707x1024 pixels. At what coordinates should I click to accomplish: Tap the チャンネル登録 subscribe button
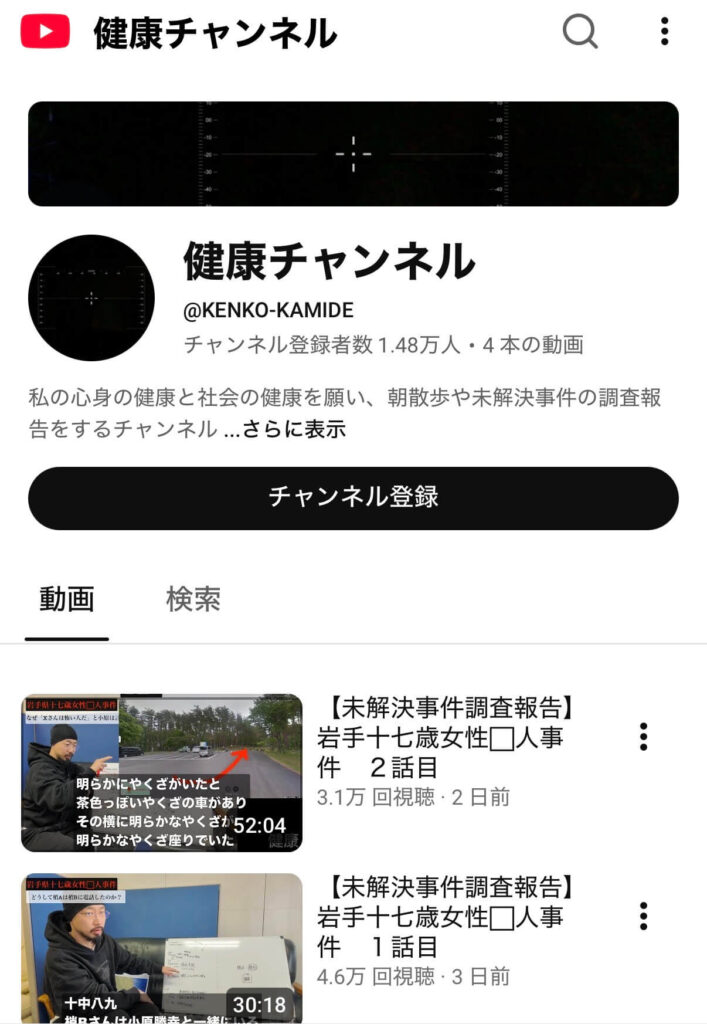click(353, 498)
